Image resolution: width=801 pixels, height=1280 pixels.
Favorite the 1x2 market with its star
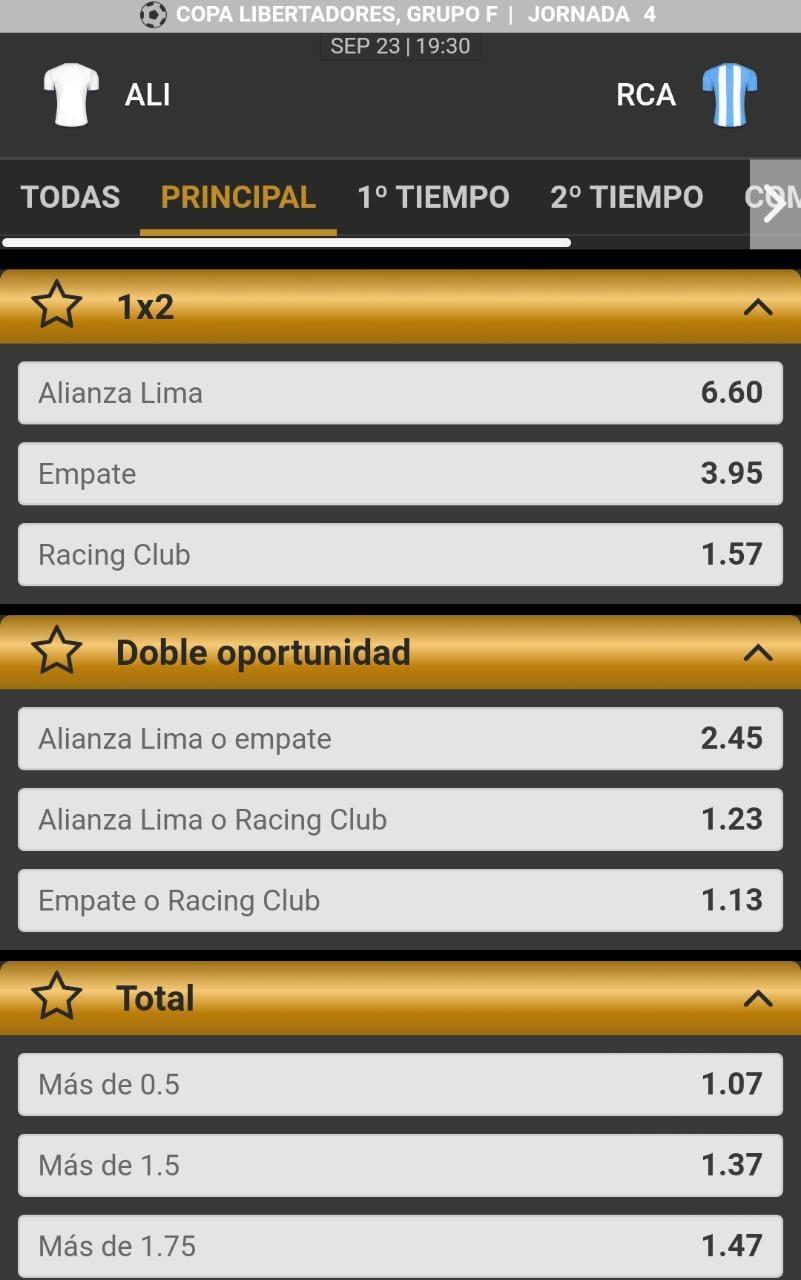point(57,306)
